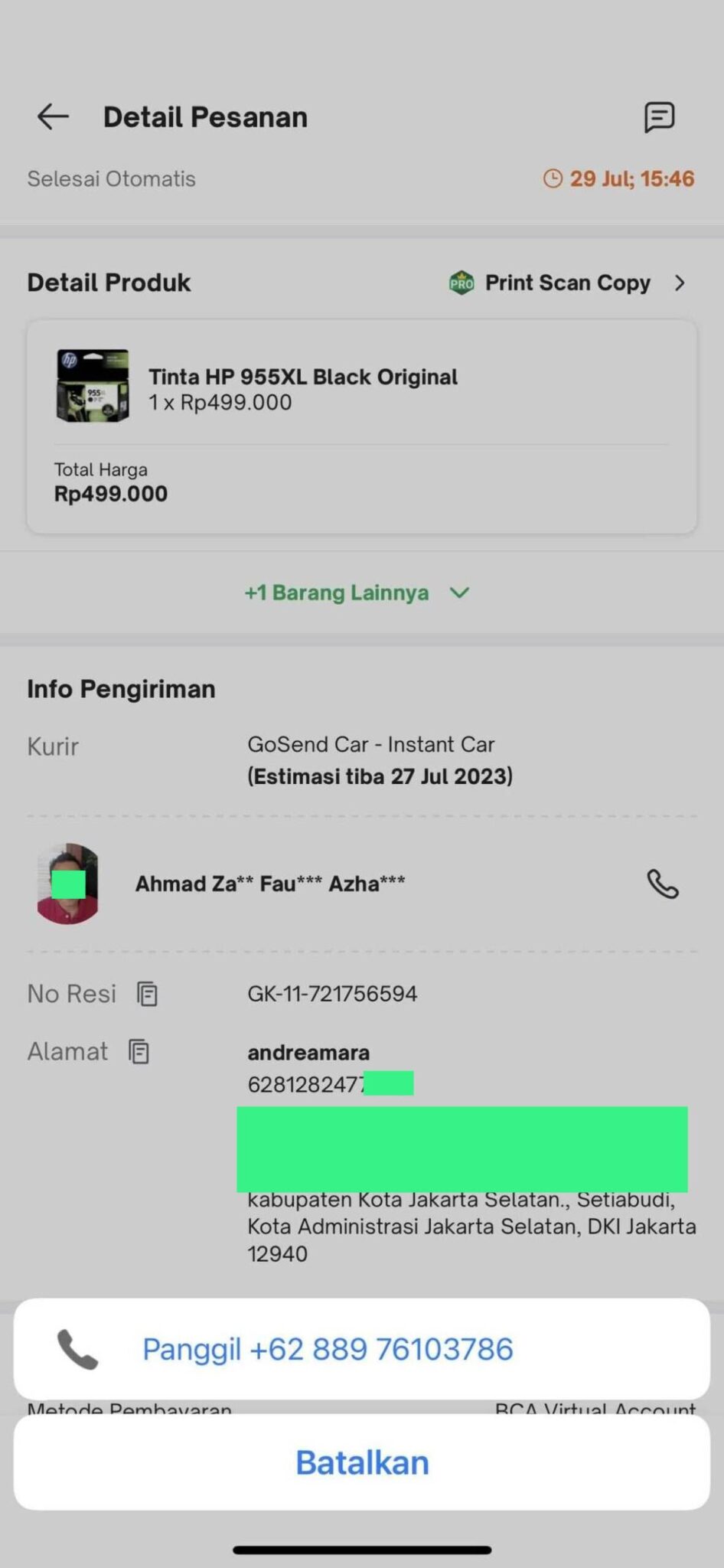This screenshot has width=724, height=1568.
Task: Tap the driver Ahmad's profile photo
Action: point(68,884)
